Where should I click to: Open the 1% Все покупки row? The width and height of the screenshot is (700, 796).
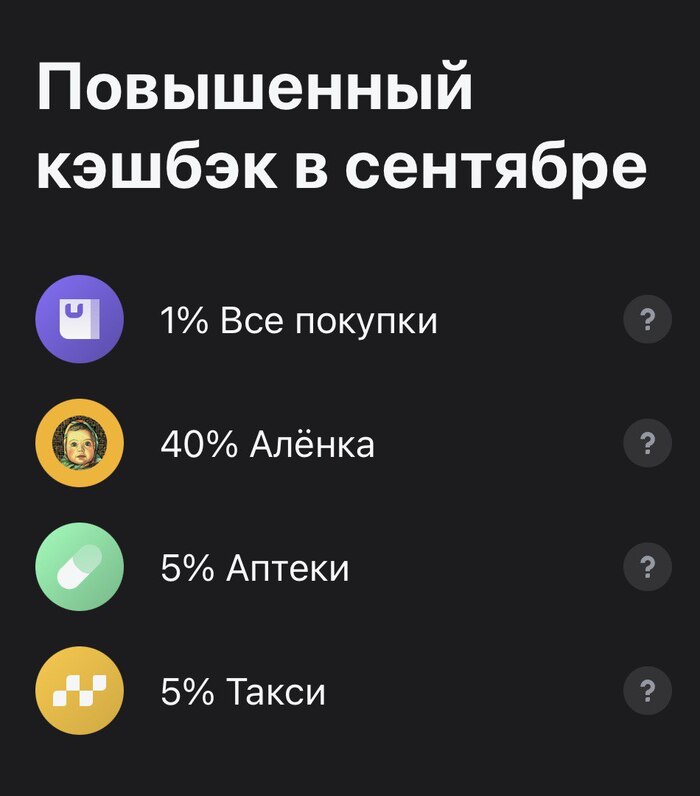click(298, 321)
